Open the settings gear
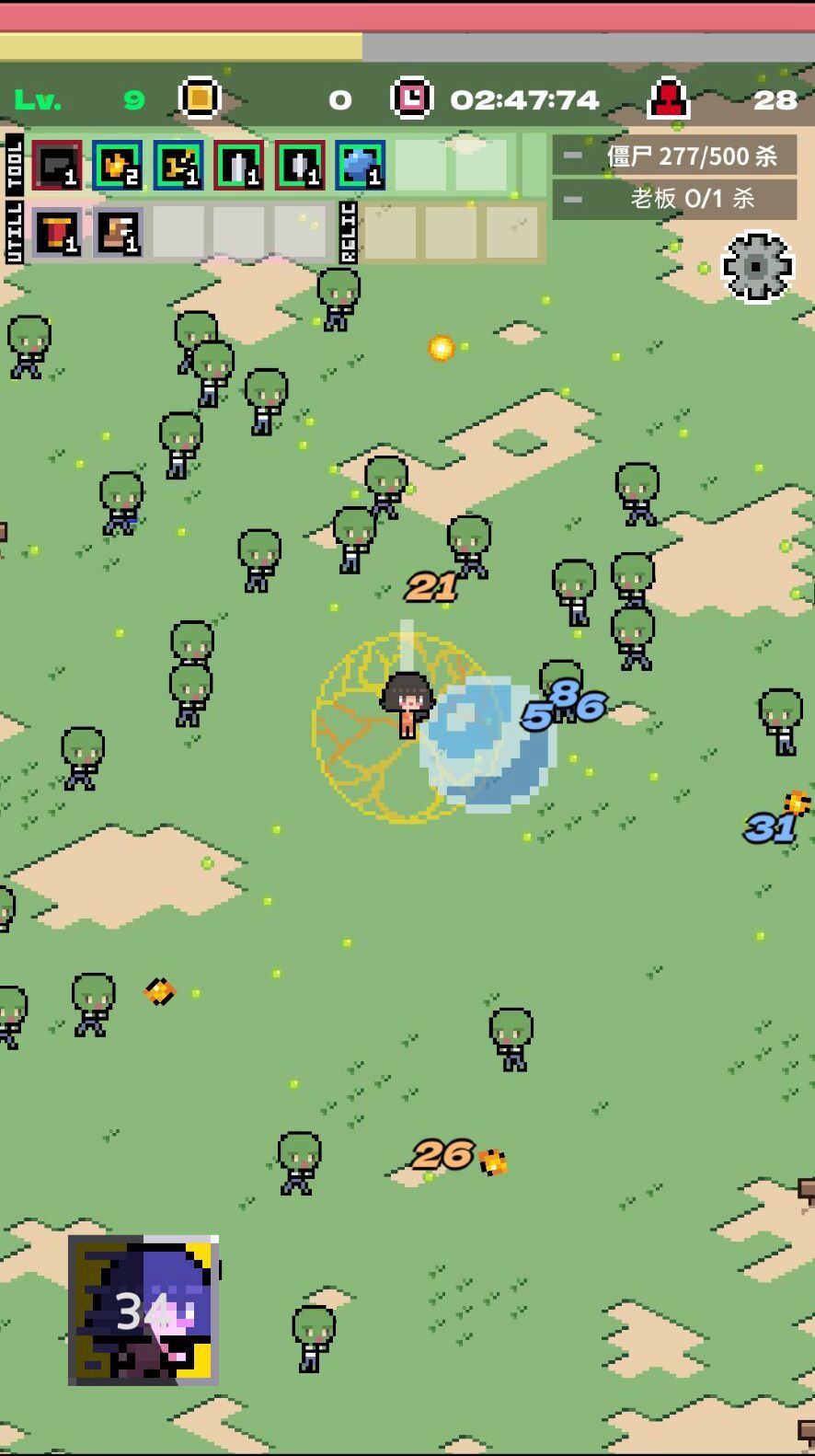The width and height of the screenshot is (815, 1456). point(757,267)
